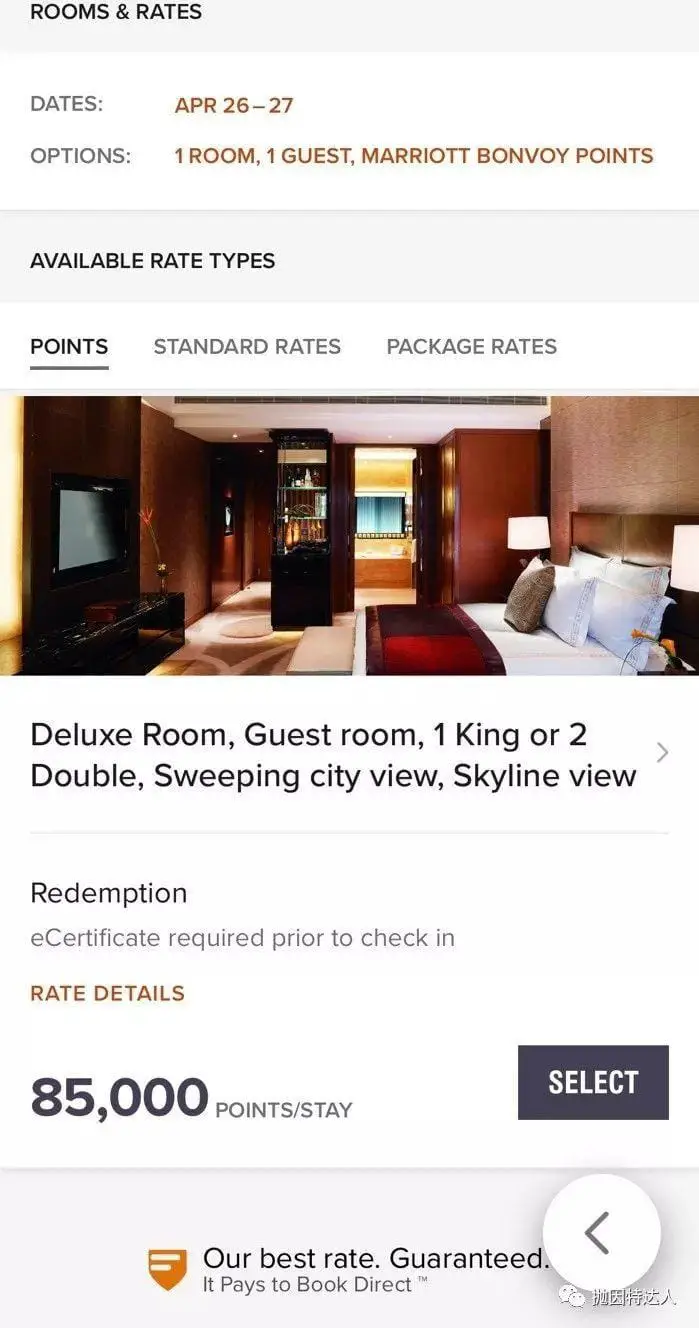Switch to the Package Rates tab
699x1328 pixels.
click(471, 347)
